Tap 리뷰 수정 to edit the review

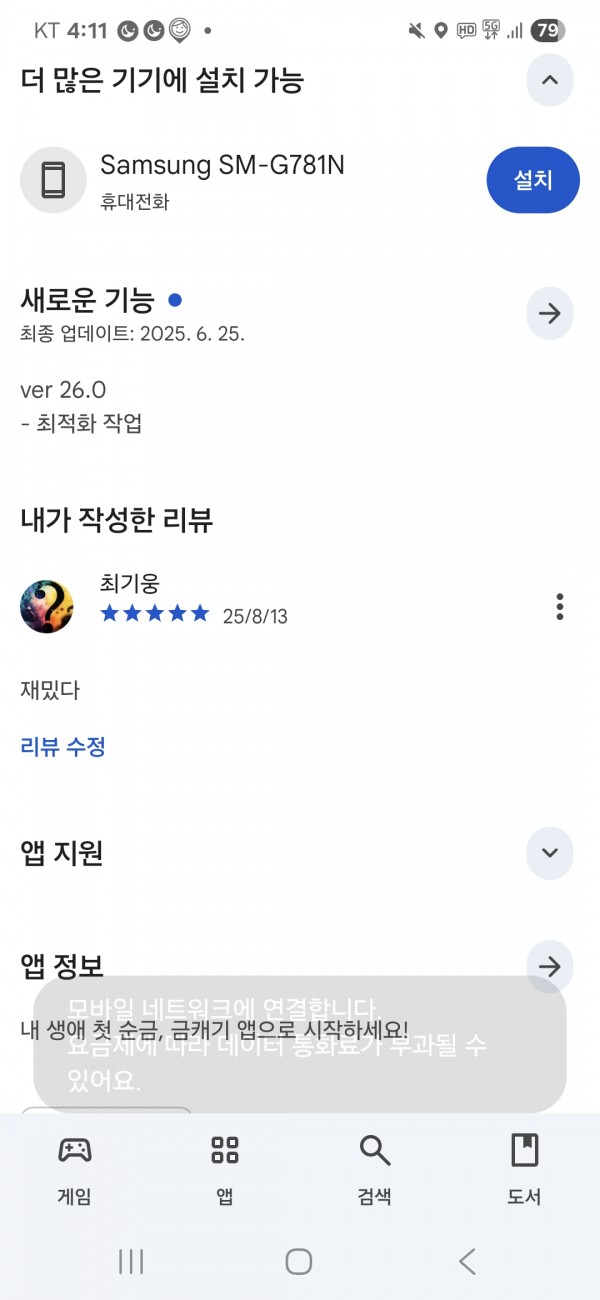click(x=63, y=746)
